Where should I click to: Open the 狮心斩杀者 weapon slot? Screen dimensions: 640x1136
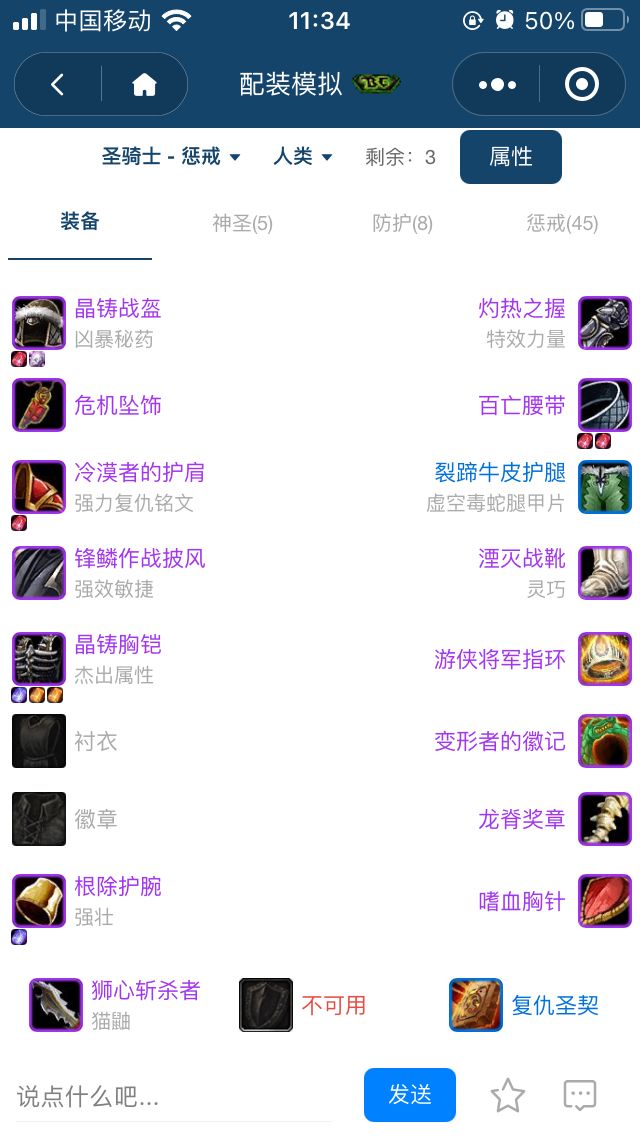(145, 991)
